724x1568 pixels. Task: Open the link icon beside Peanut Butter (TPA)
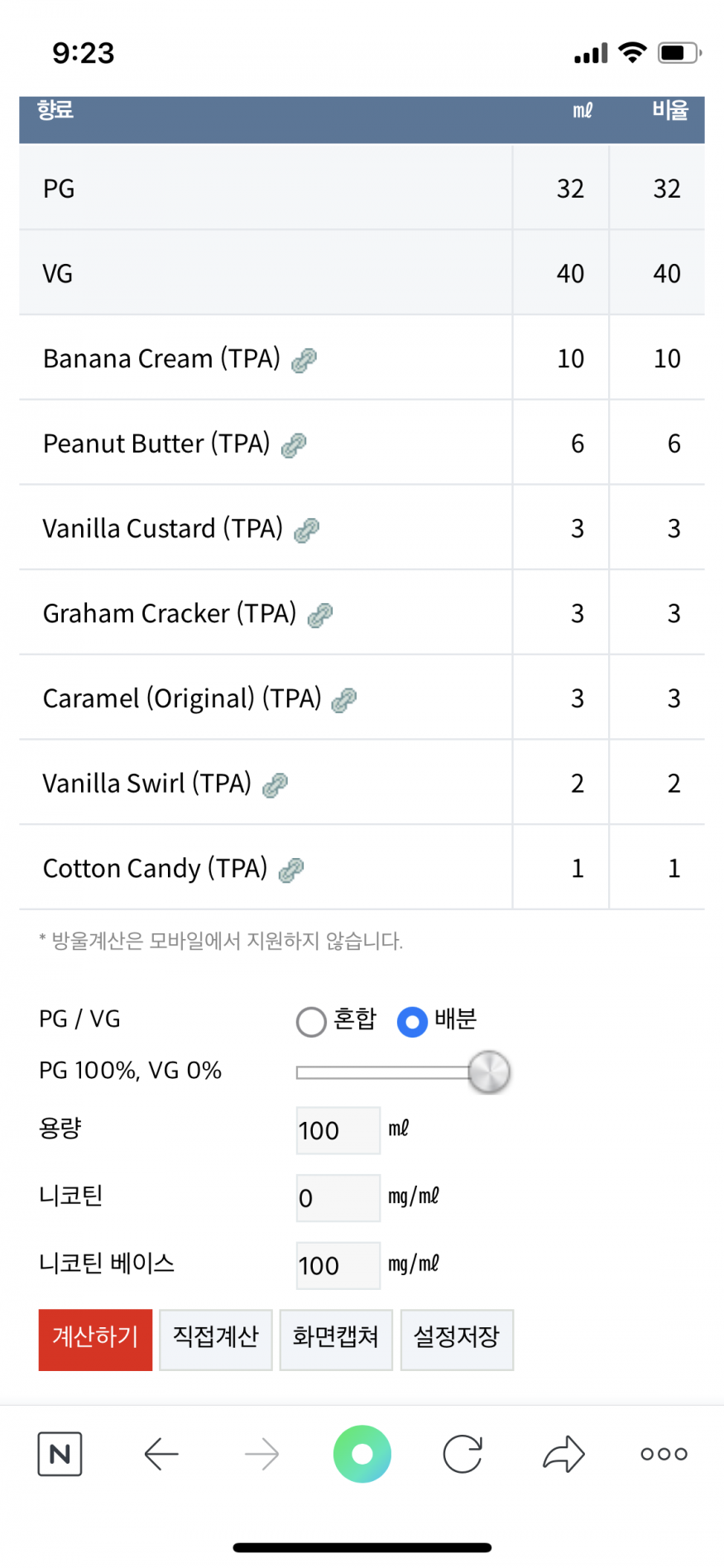(x=294, y=445)
